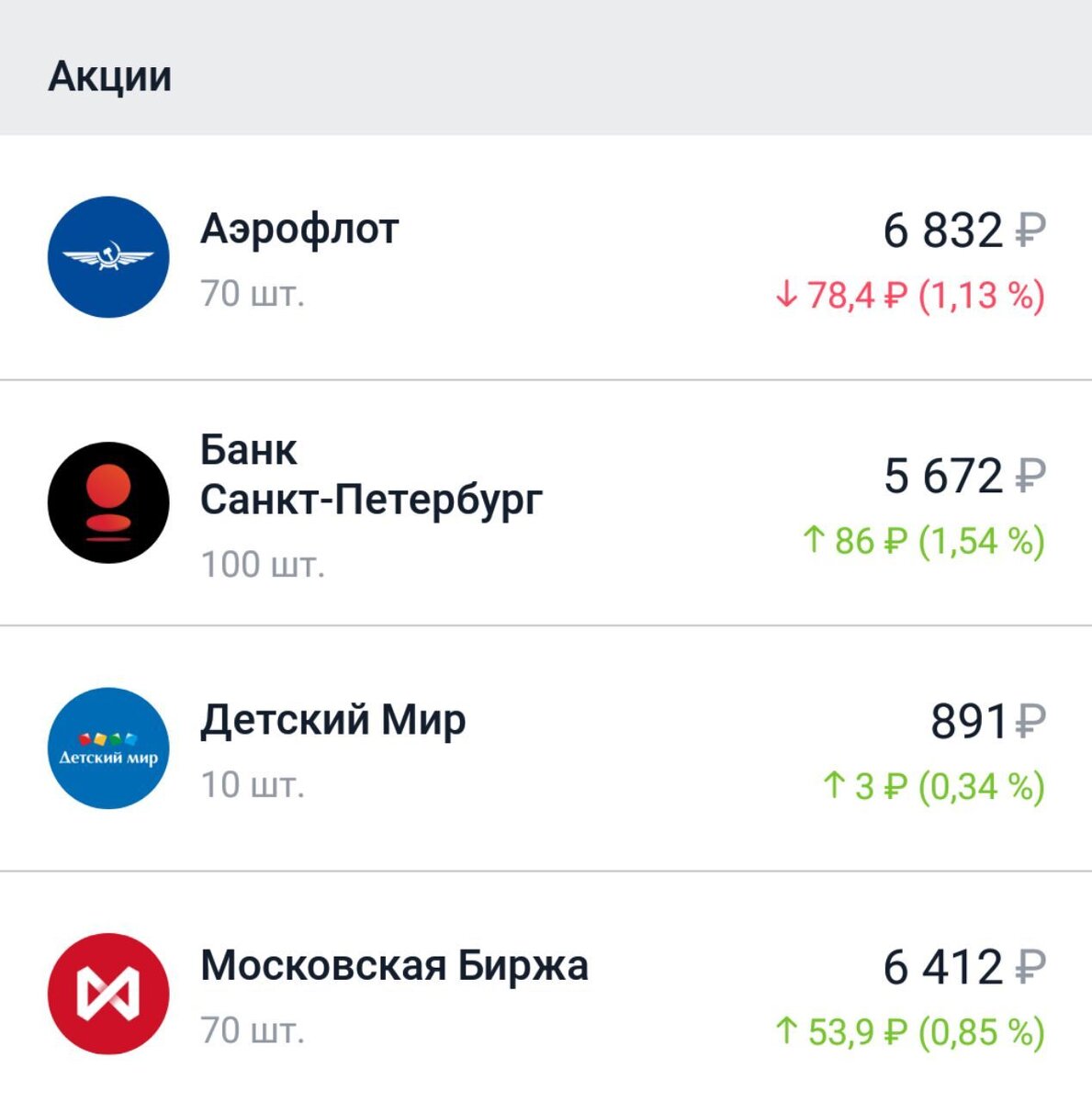This screenshot has height=1102, width=1092.
Task: Click the Детский Мир blue logo icon
Action: tap(107, 749)
